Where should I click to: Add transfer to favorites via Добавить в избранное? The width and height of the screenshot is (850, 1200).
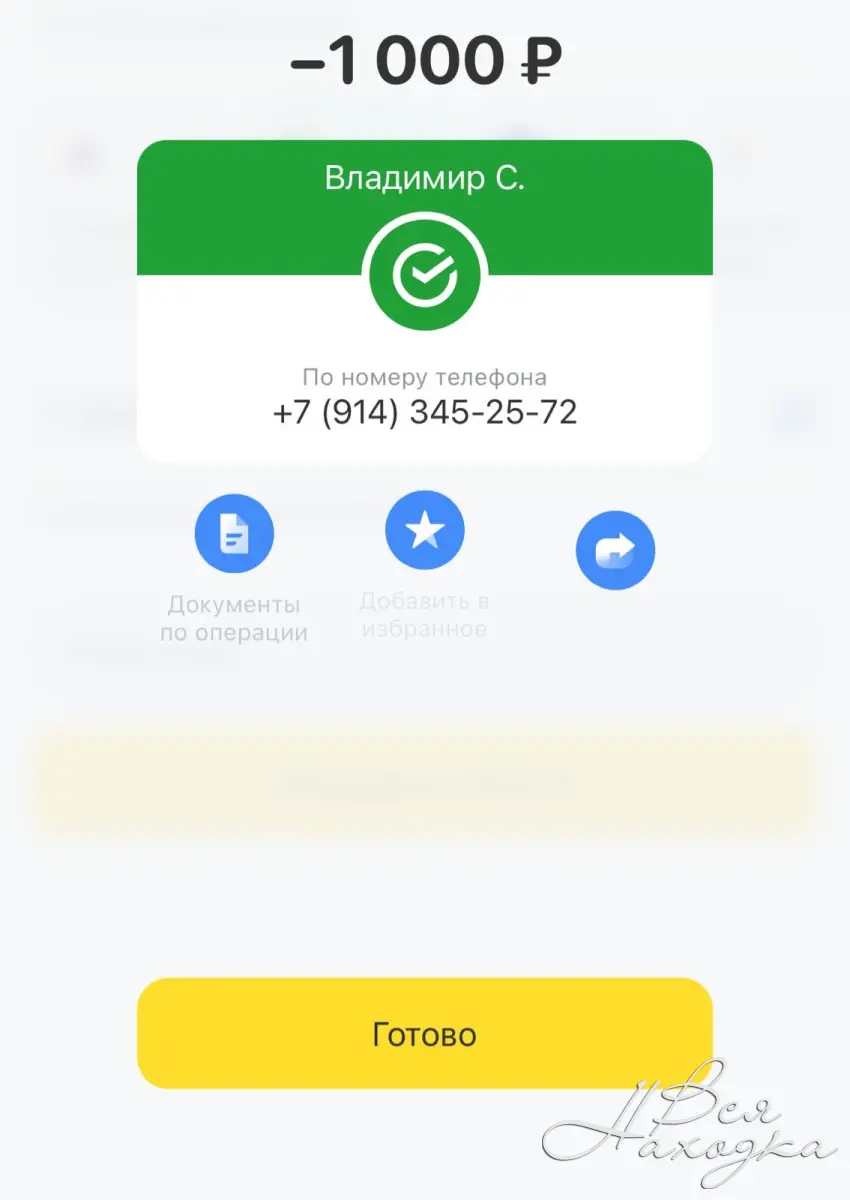click(424, 531)
